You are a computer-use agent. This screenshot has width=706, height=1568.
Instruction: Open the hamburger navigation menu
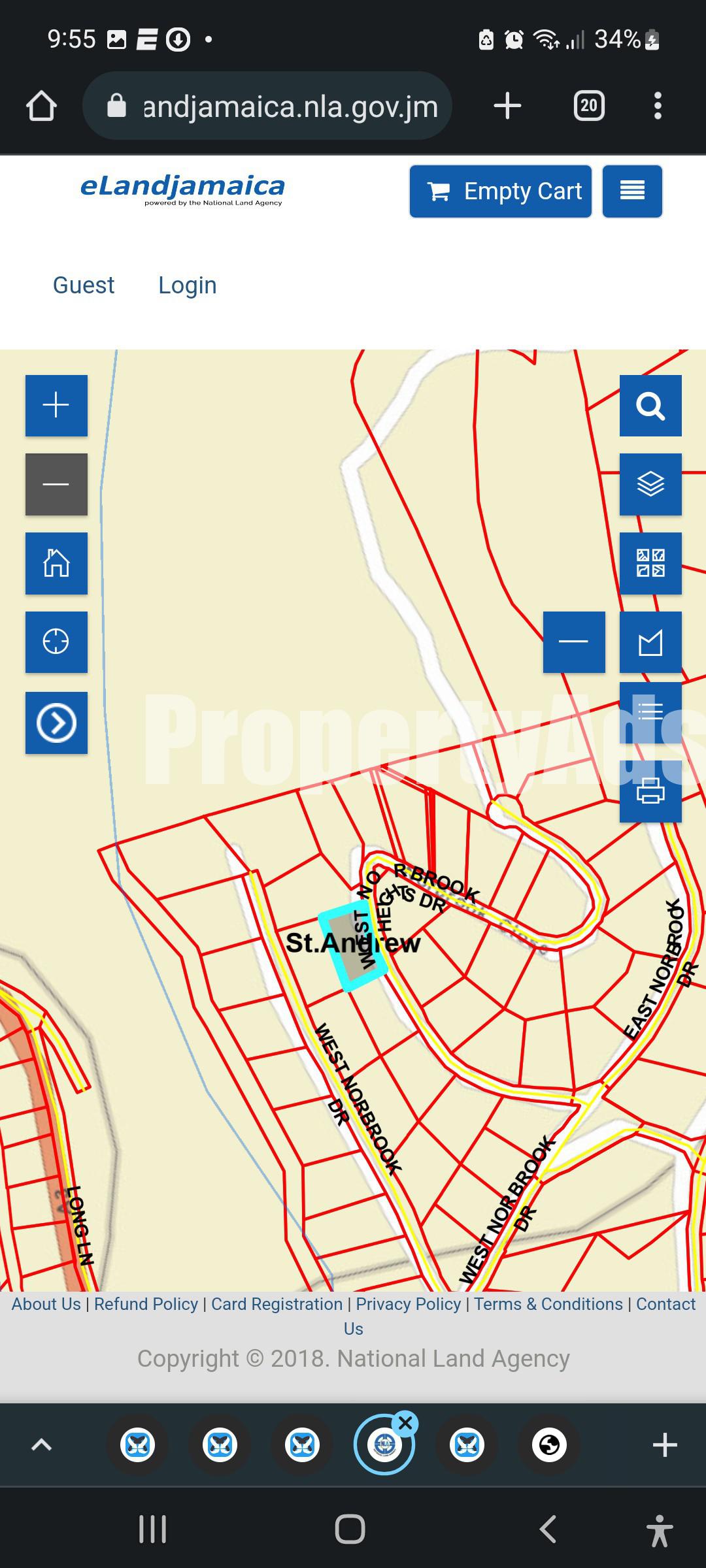(x=631, y=191)
